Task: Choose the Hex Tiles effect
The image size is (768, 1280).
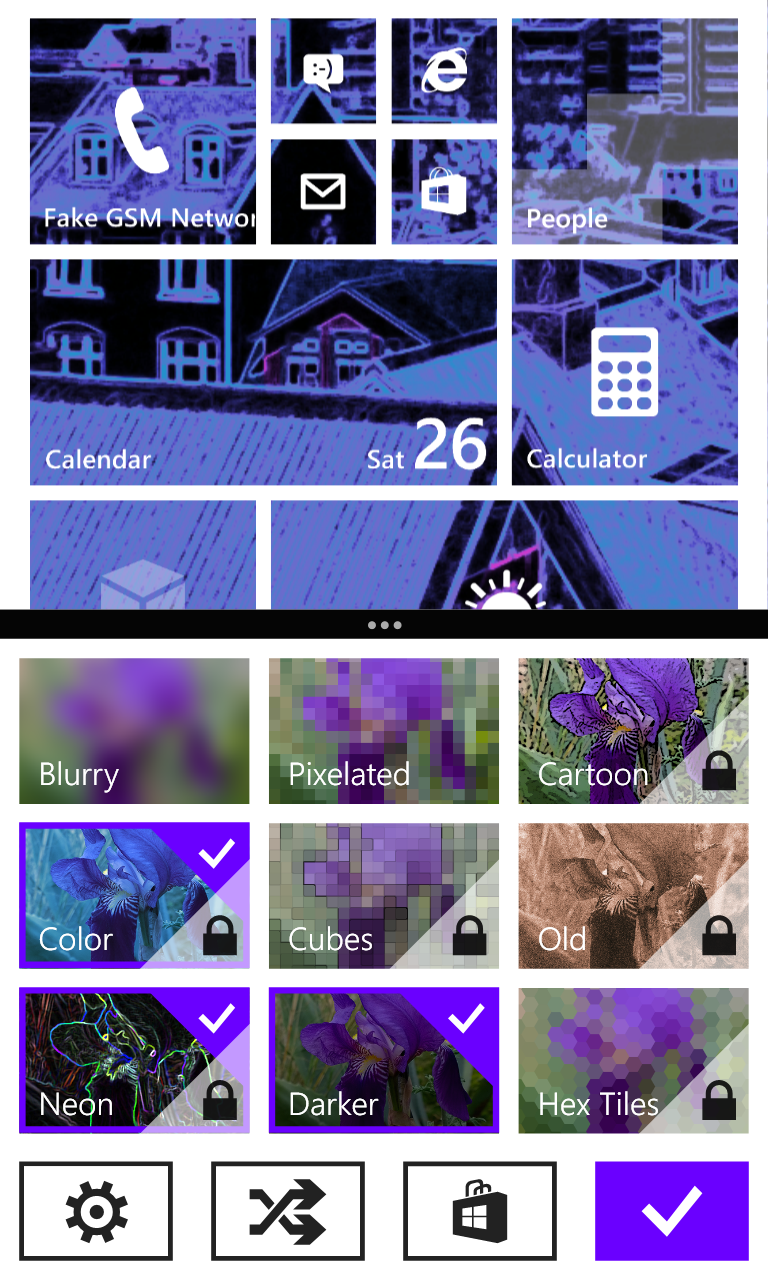Action: [x=633, y=1061]
